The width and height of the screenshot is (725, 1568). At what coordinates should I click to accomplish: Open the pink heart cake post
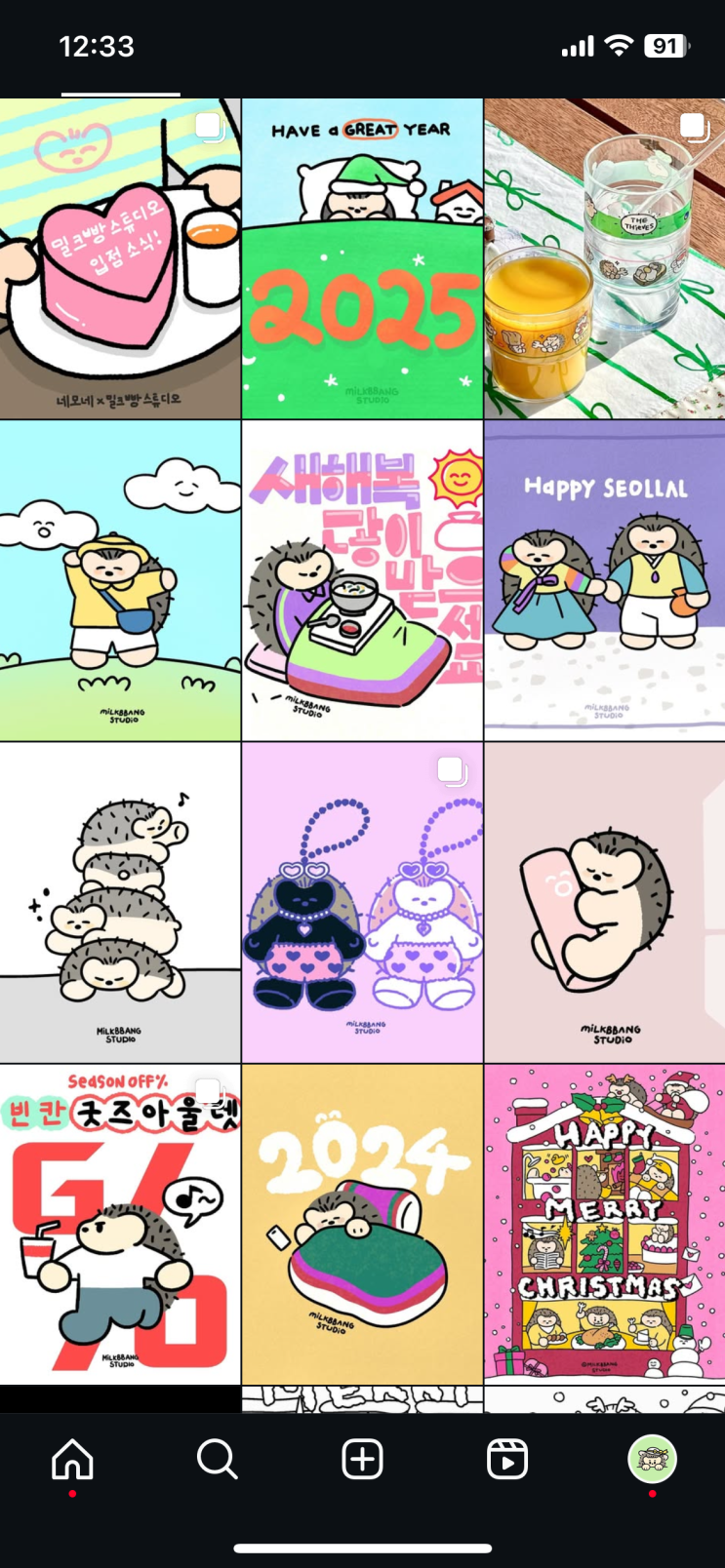[120, 258]
